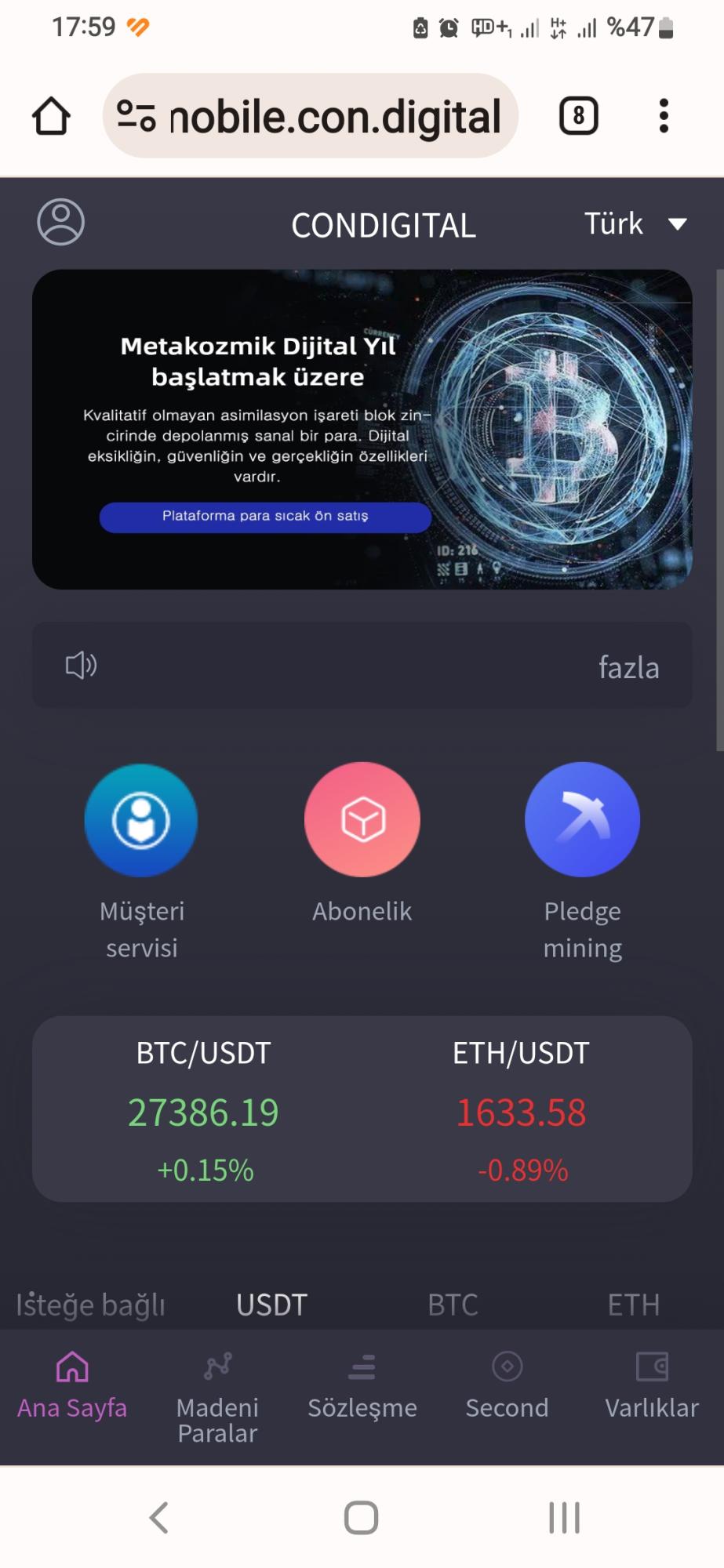Tap the BTC/USDT price card

pos(202,1109)
